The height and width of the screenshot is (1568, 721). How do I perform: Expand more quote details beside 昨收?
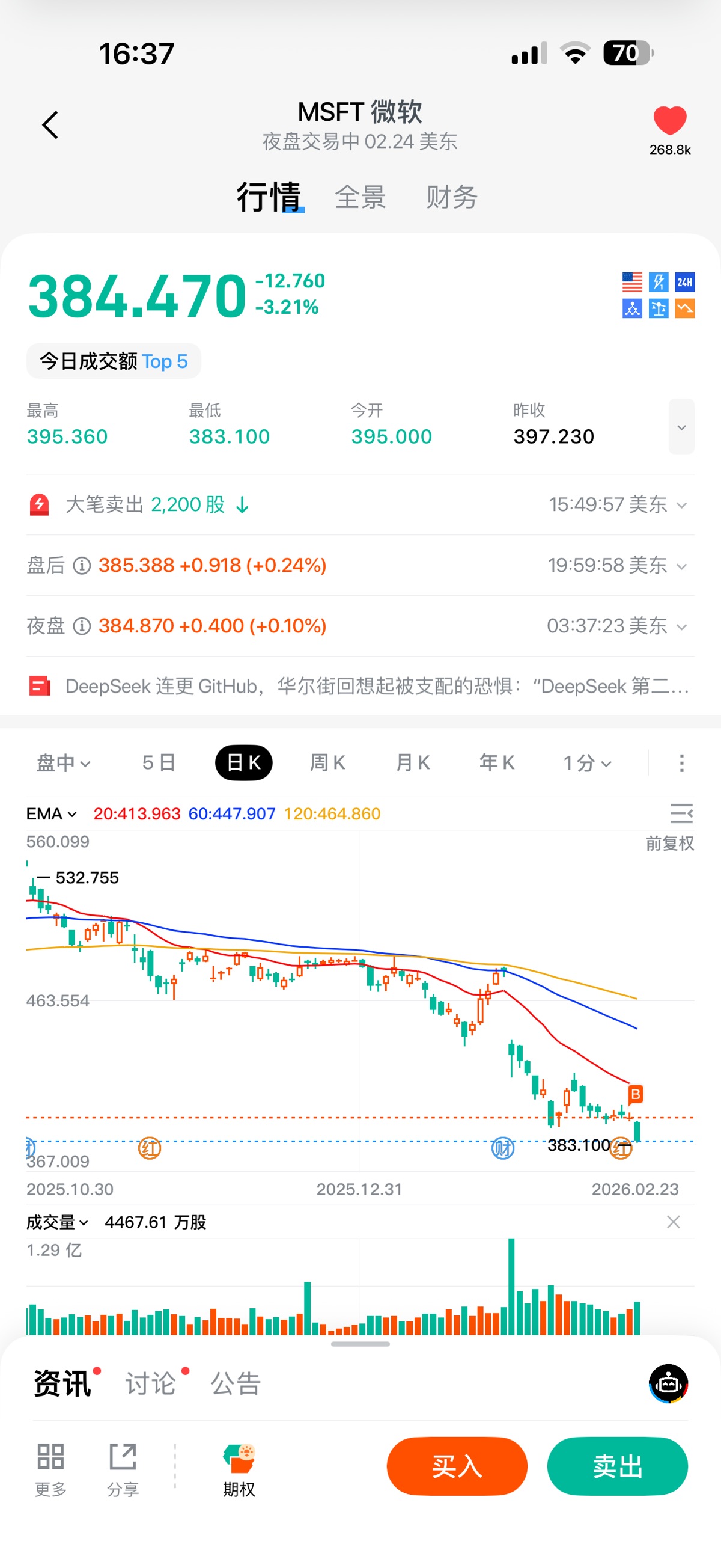(x=681, y=427)
